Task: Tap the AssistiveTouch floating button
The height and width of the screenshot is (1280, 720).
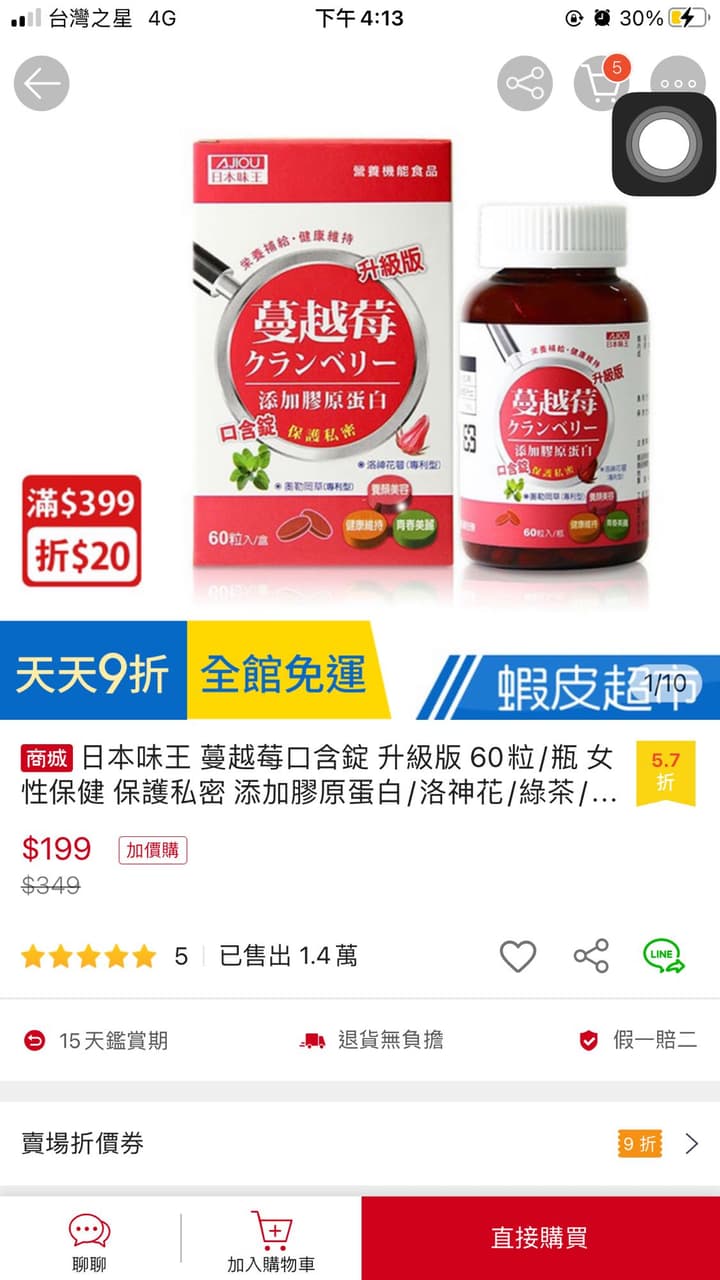Action: tap(664, 144)
